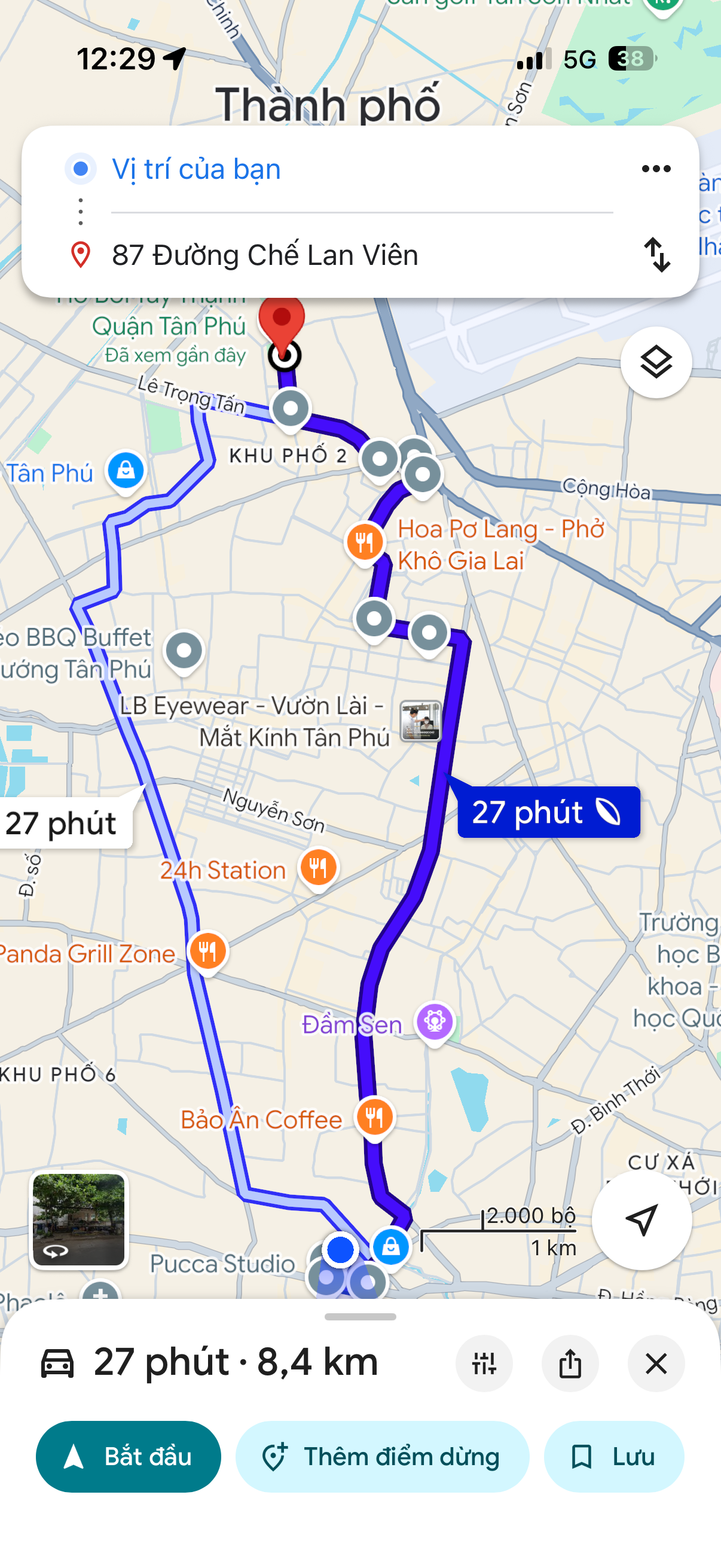Screen dimensions: 721x1568
Task: Select the alternate 27 phút route
Action: 61,823
